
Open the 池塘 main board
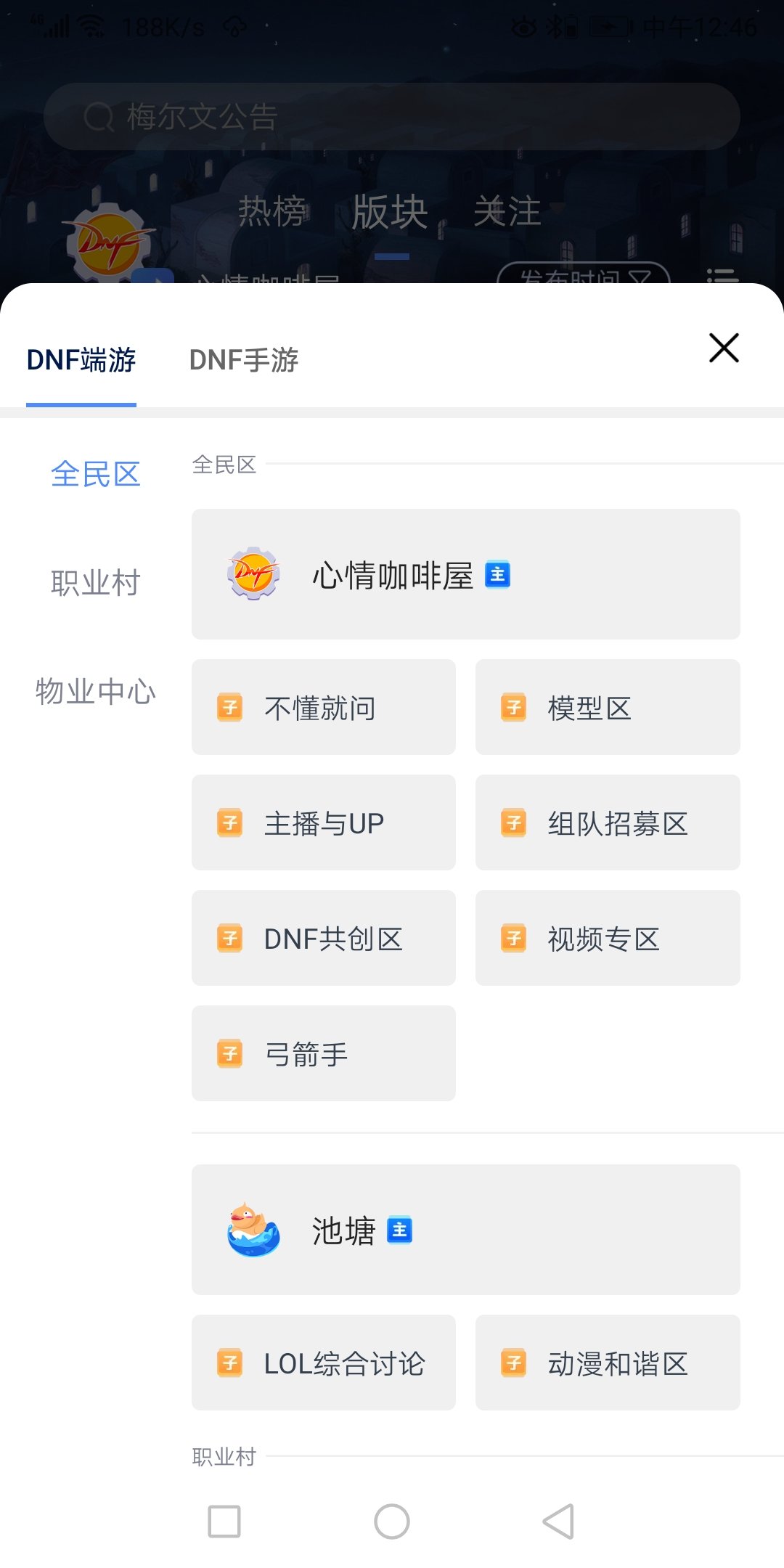pos(466,1230)
